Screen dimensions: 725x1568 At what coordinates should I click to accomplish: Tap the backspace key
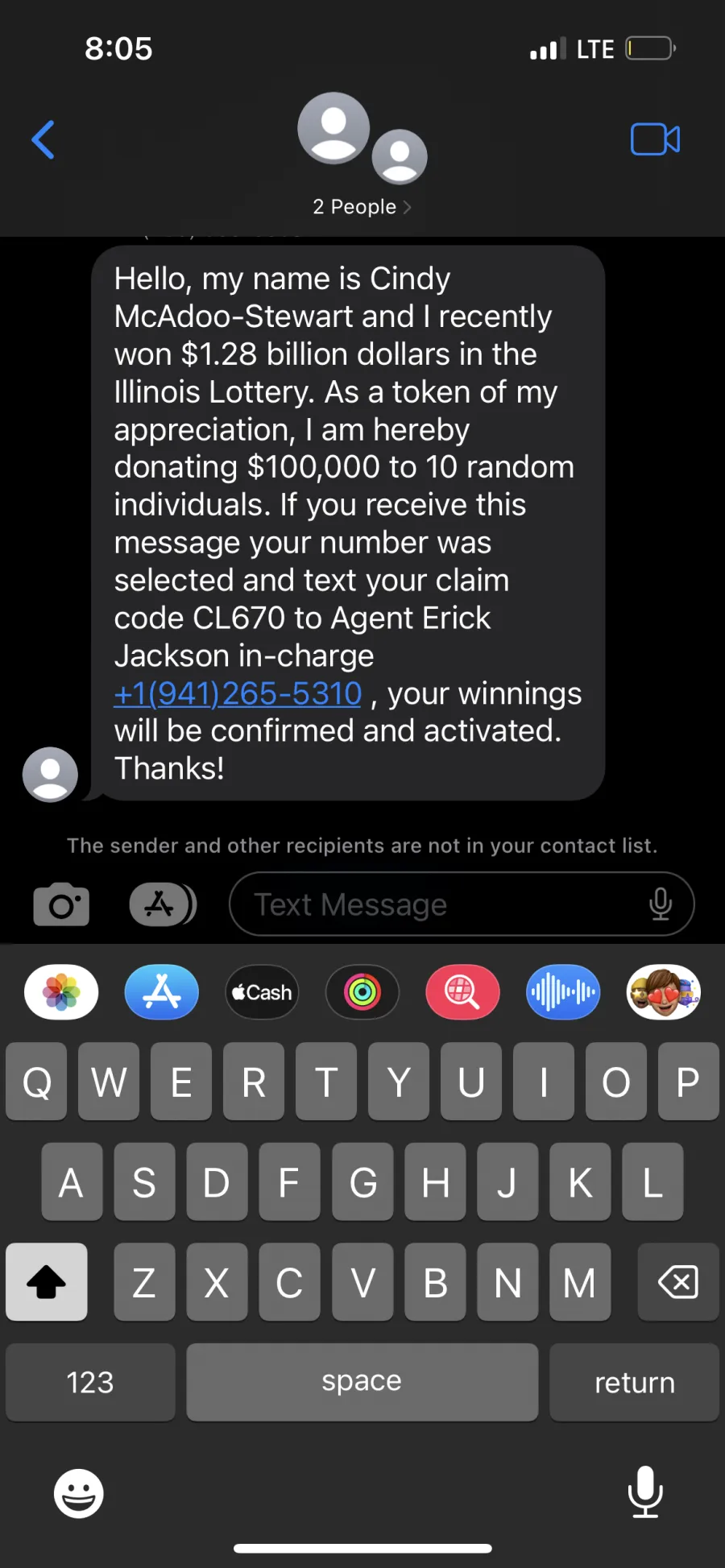(x=678, y=1282)
